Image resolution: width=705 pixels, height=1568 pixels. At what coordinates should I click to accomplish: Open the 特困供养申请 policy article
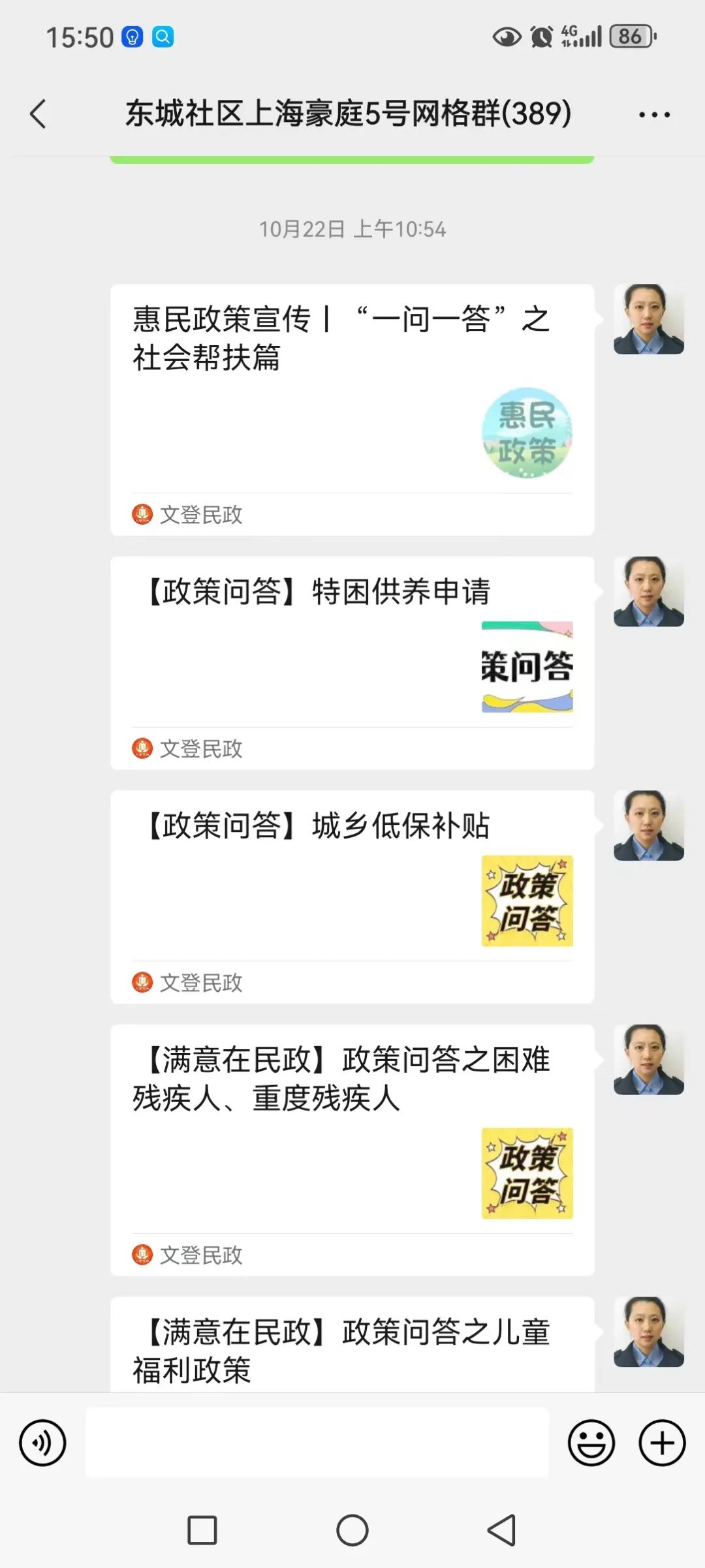[x=352, y=662]
